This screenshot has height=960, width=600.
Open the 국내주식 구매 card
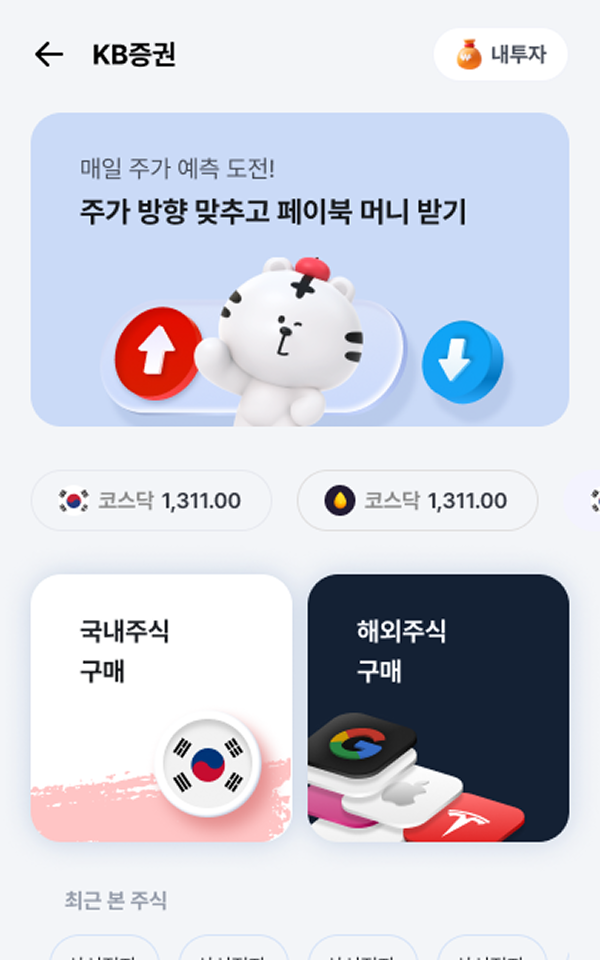click(x=161, y=708)
